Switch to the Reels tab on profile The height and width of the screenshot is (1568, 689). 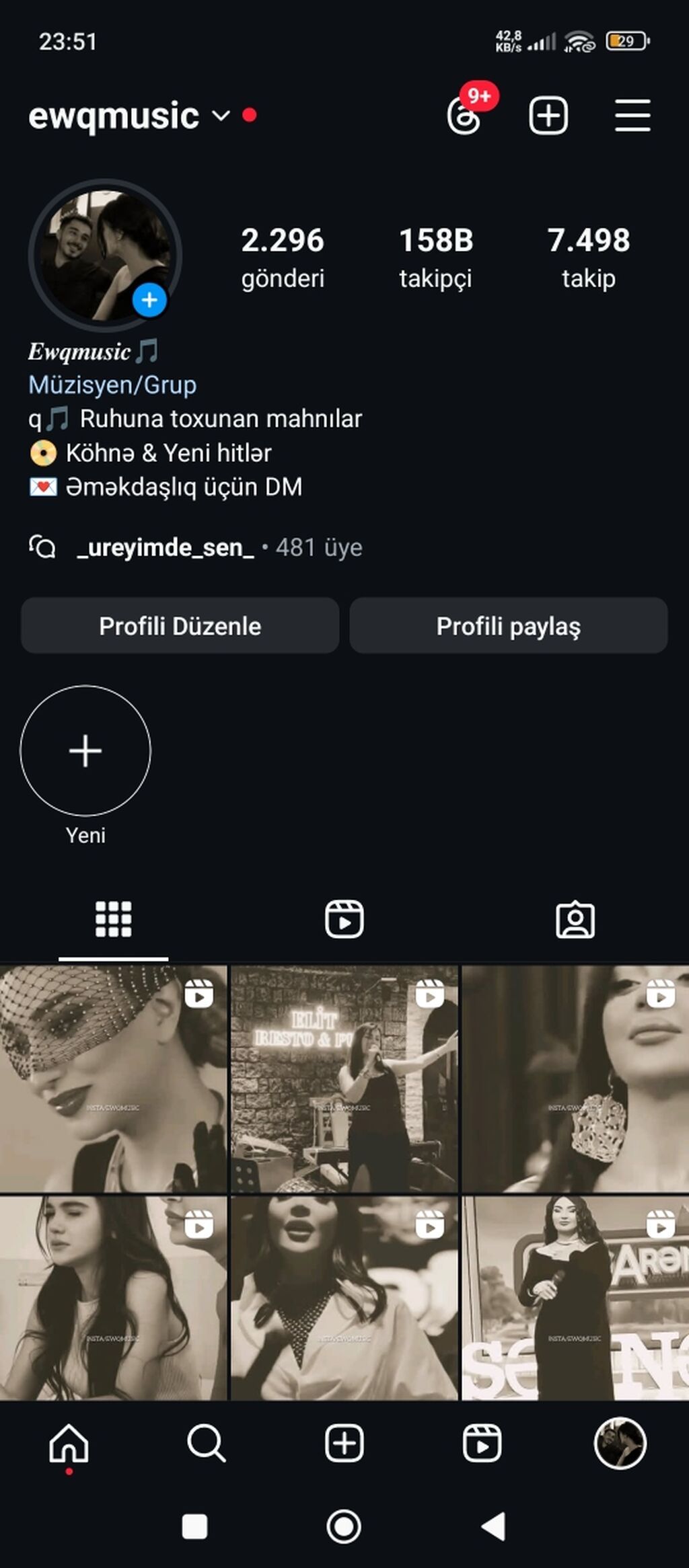[x=344, y=919]
